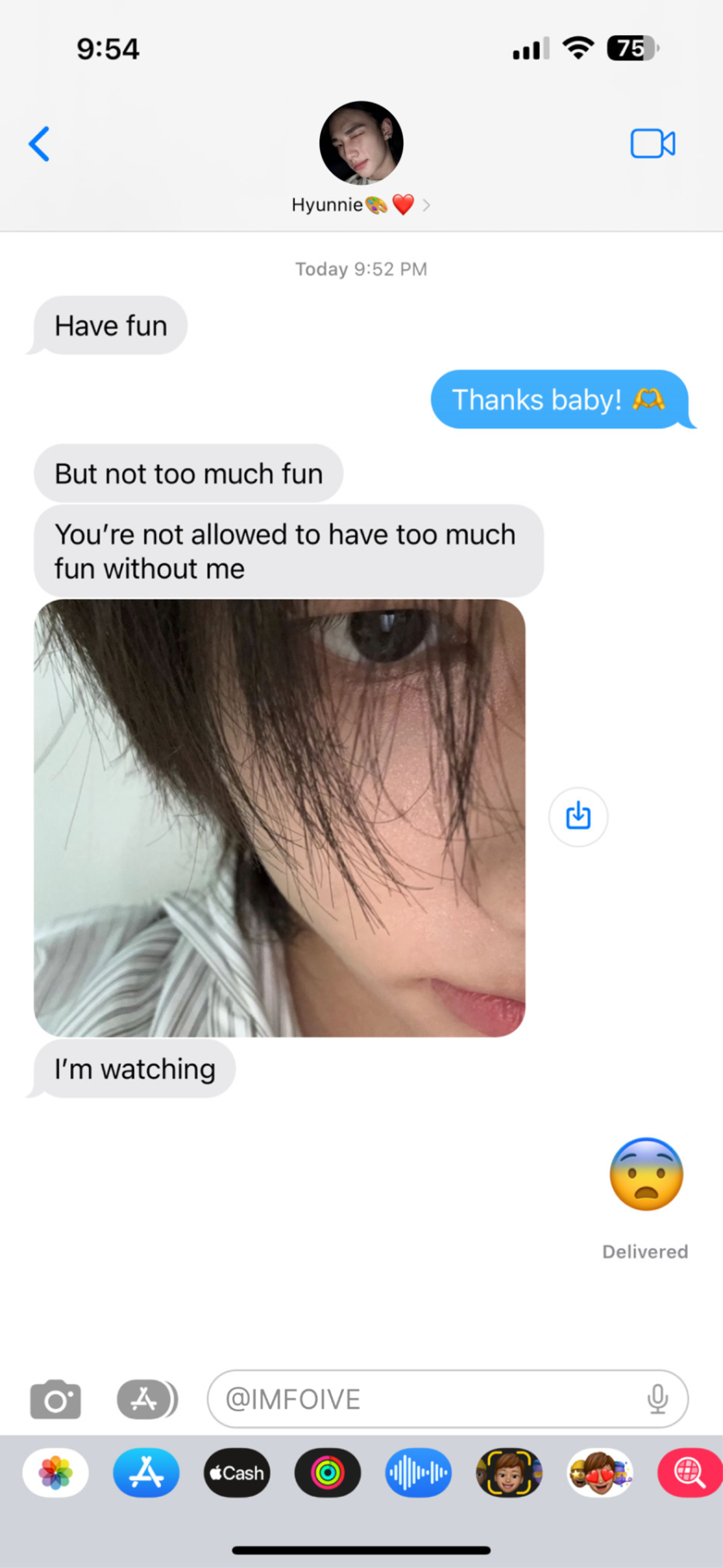Record an audio message with the microphone

pyautogui.click(x=658, y=1400)
